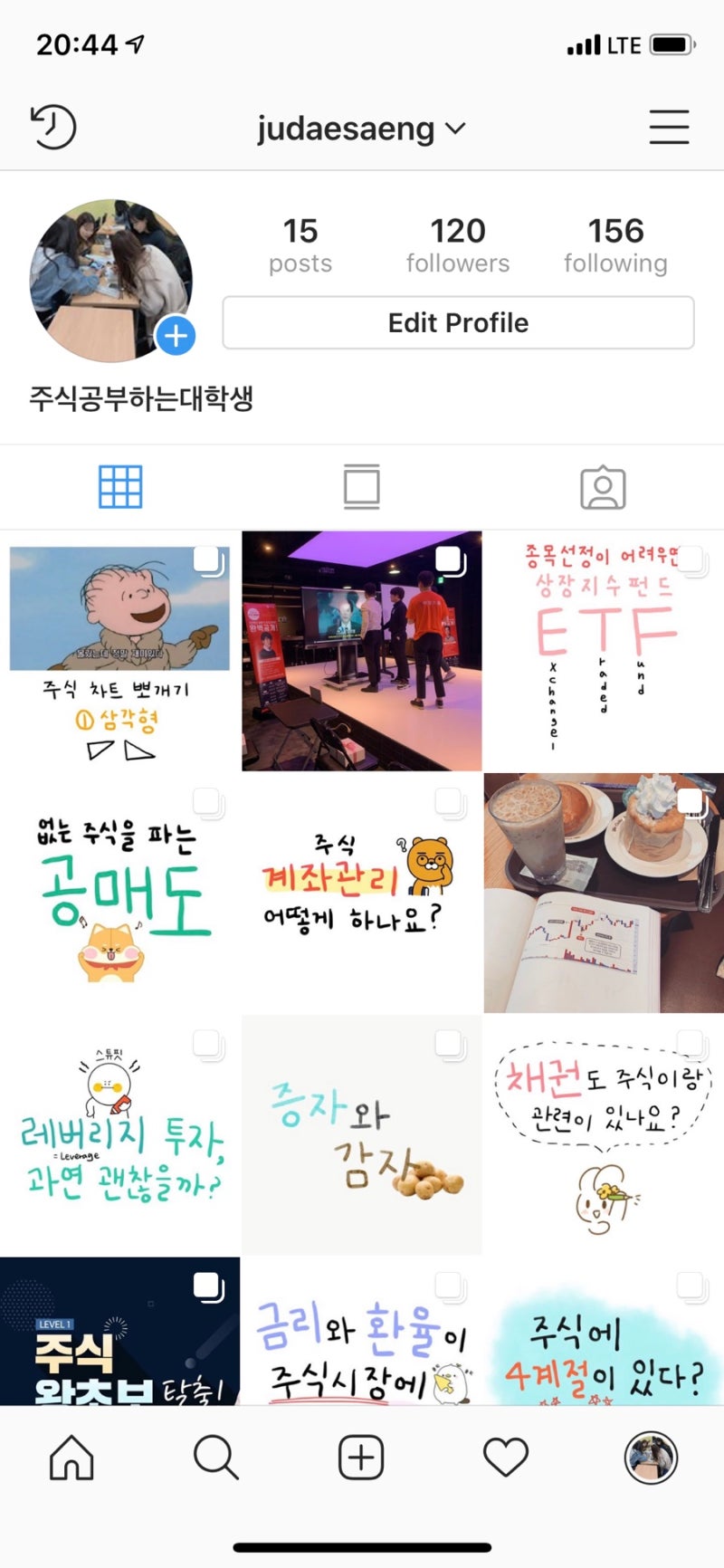Open the archive history icon
The width and height of the screenshot is (724, 1568).
click(x=53, y=127)
